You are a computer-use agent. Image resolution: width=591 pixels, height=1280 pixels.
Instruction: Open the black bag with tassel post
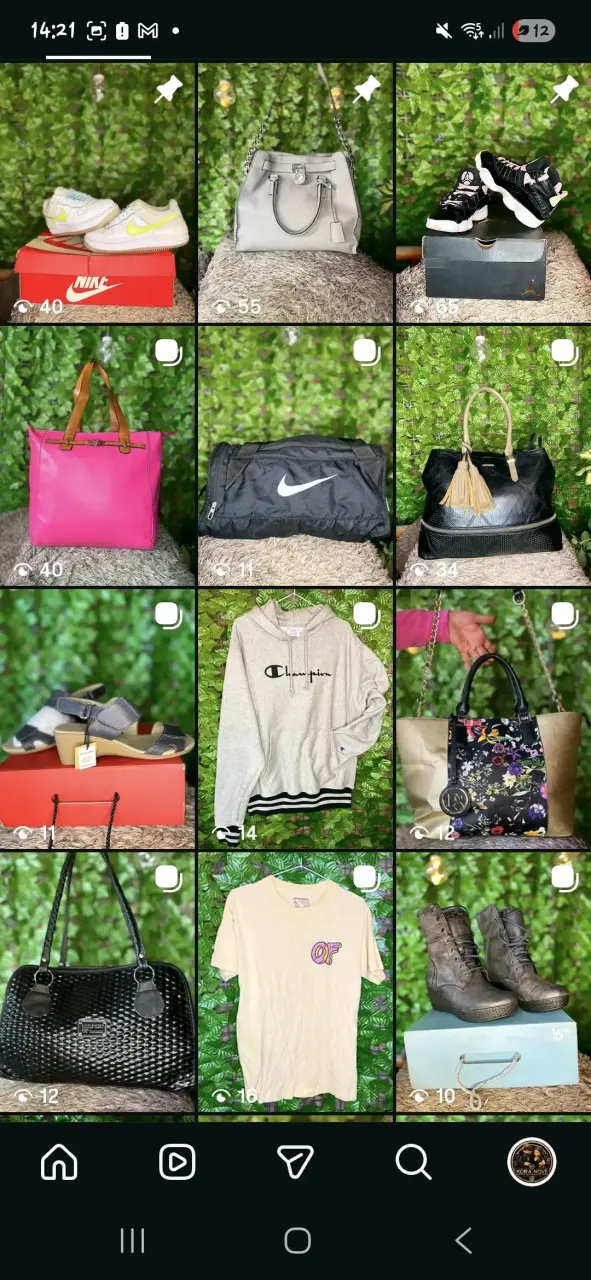pos(493,456)
